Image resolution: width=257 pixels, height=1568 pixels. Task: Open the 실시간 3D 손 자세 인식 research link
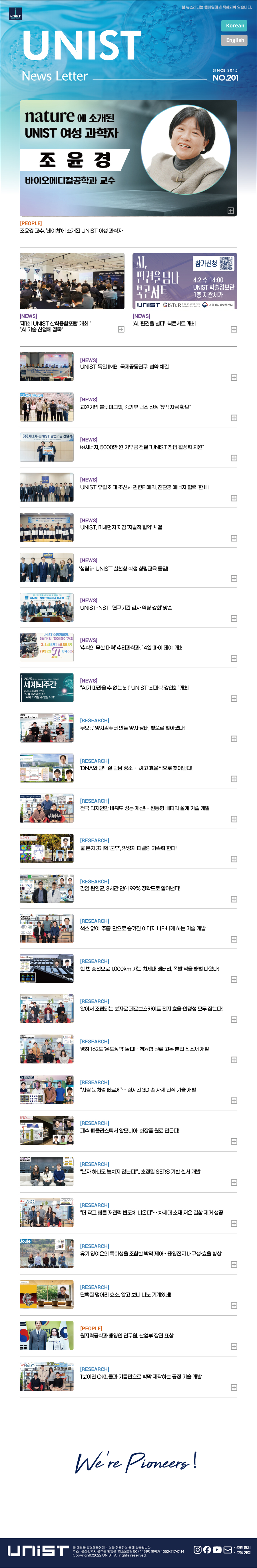[x=138, y=1090]
